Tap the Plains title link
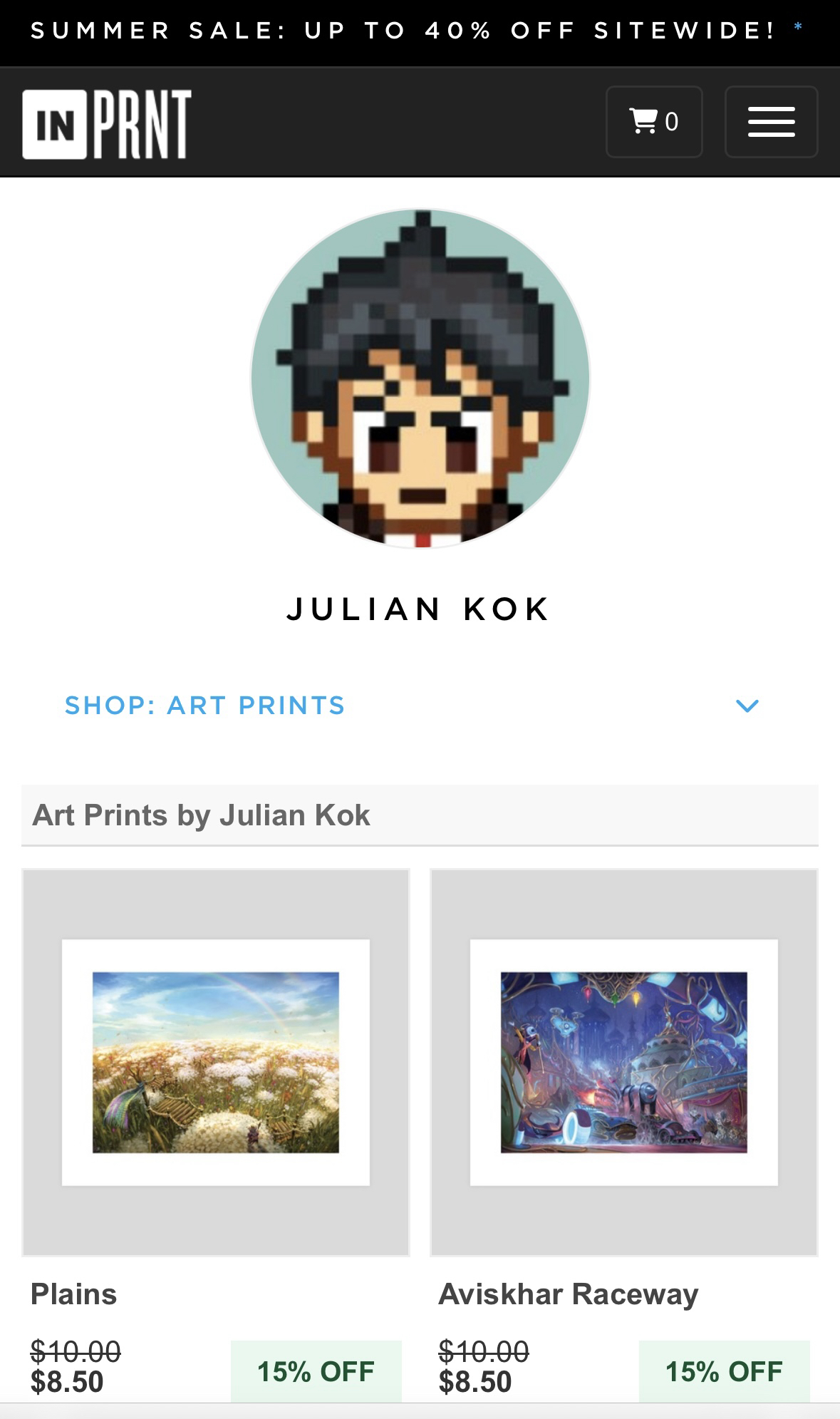 tap(74, 1294)
